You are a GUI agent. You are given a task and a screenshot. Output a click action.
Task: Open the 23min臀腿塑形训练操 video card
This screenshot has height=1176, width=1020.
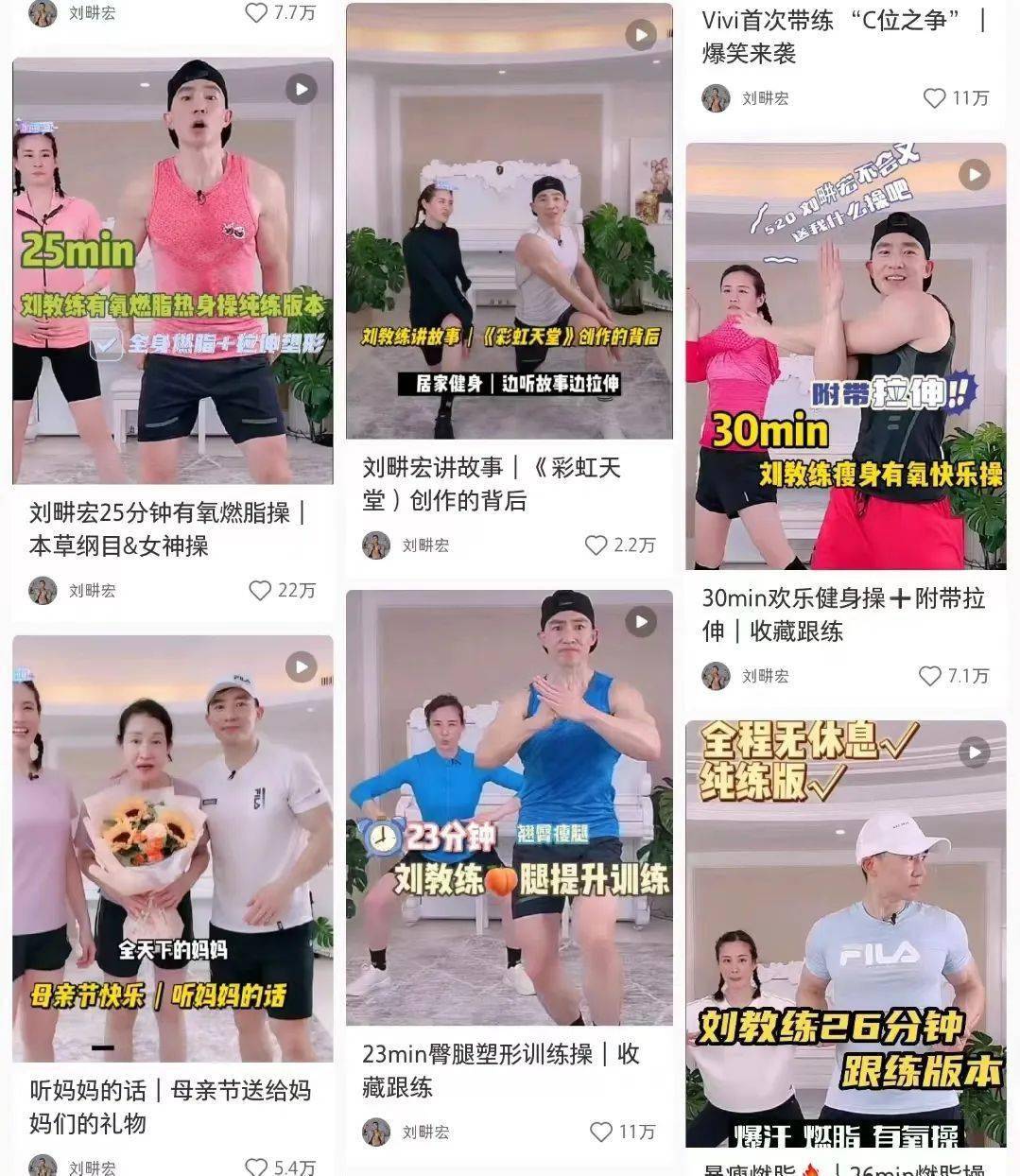coord(509,807)
